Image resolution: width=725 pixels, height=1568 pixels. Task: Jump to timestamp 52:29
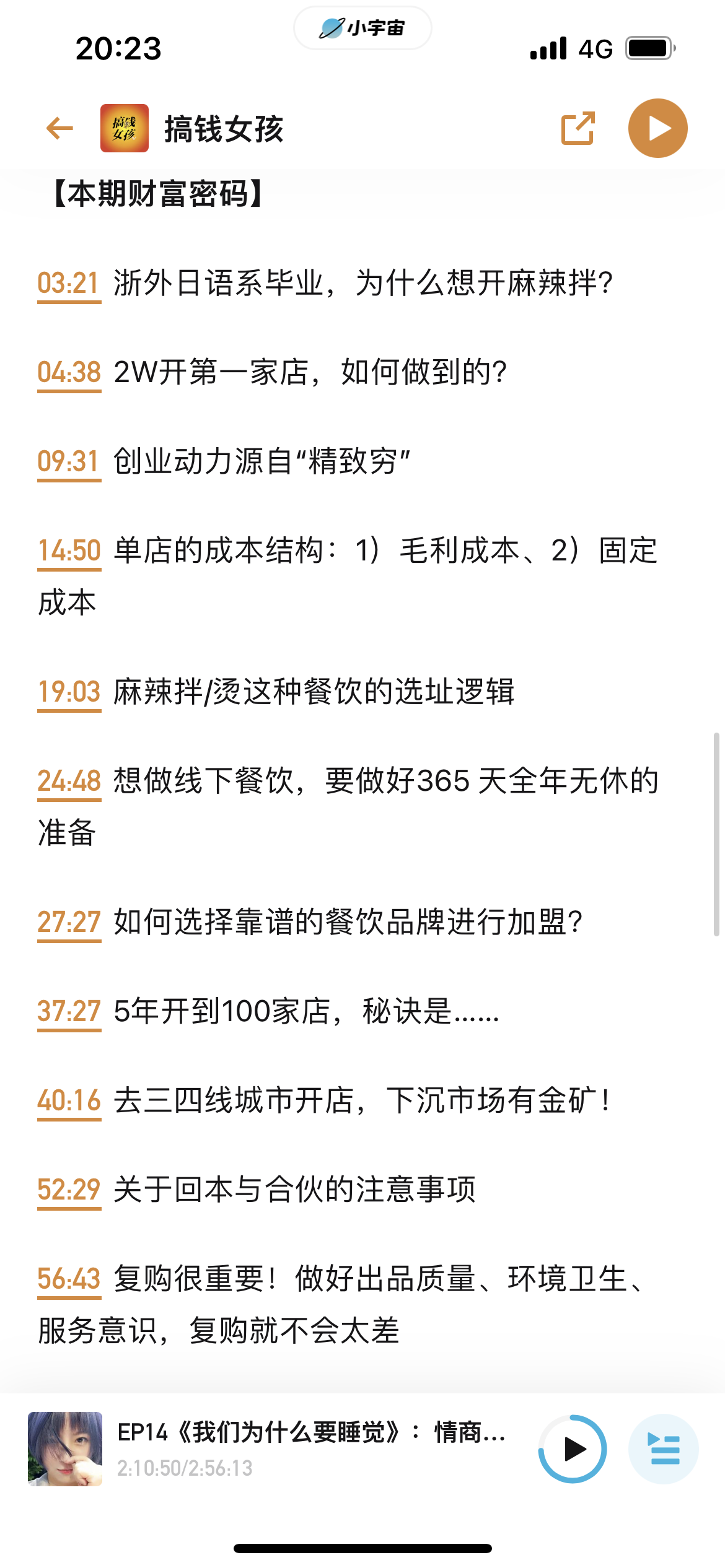click(69, 1190)
